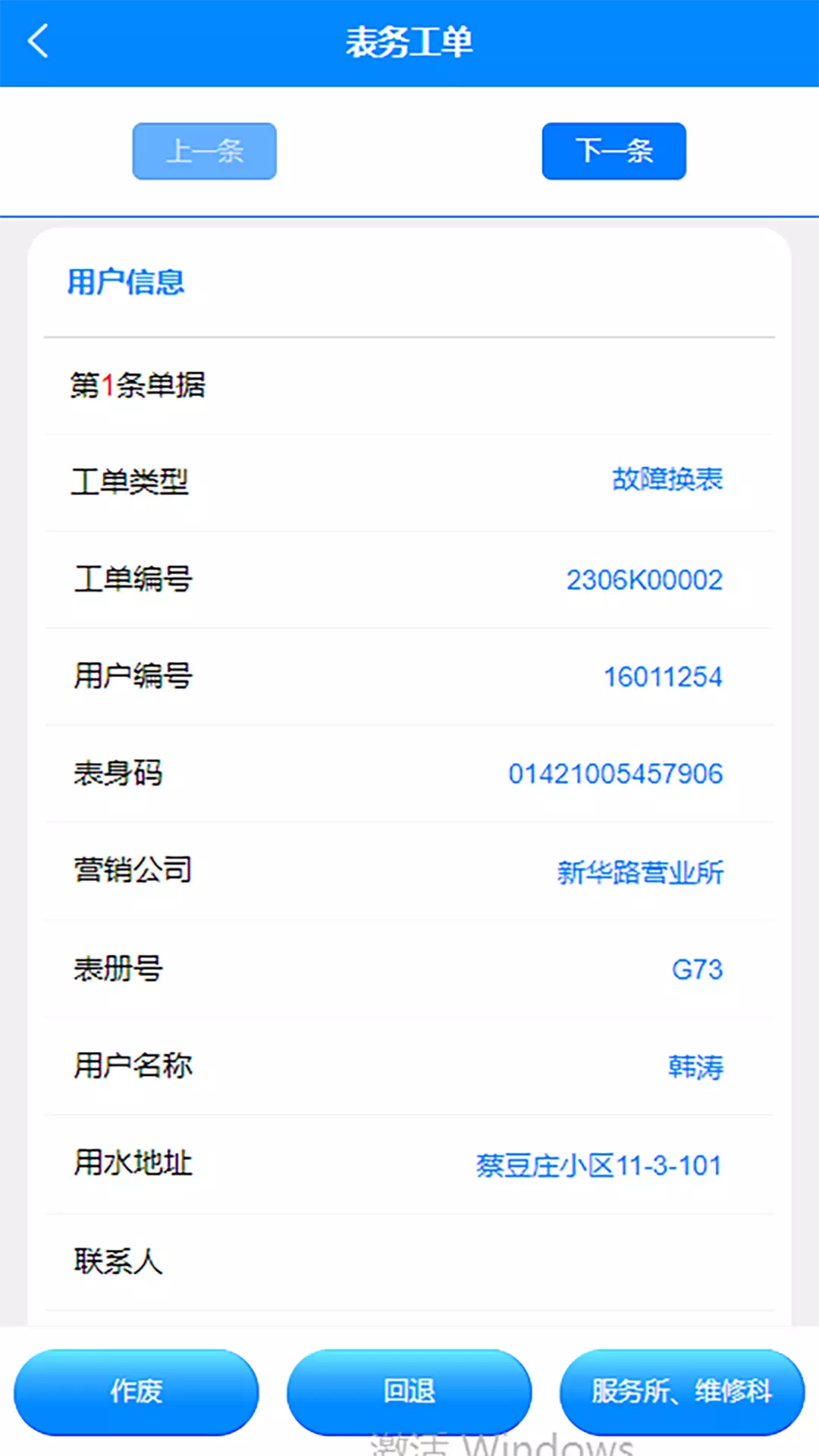Select the 服务所、维修科 button
The image size is (819, 1456).
coord(682,1392)
